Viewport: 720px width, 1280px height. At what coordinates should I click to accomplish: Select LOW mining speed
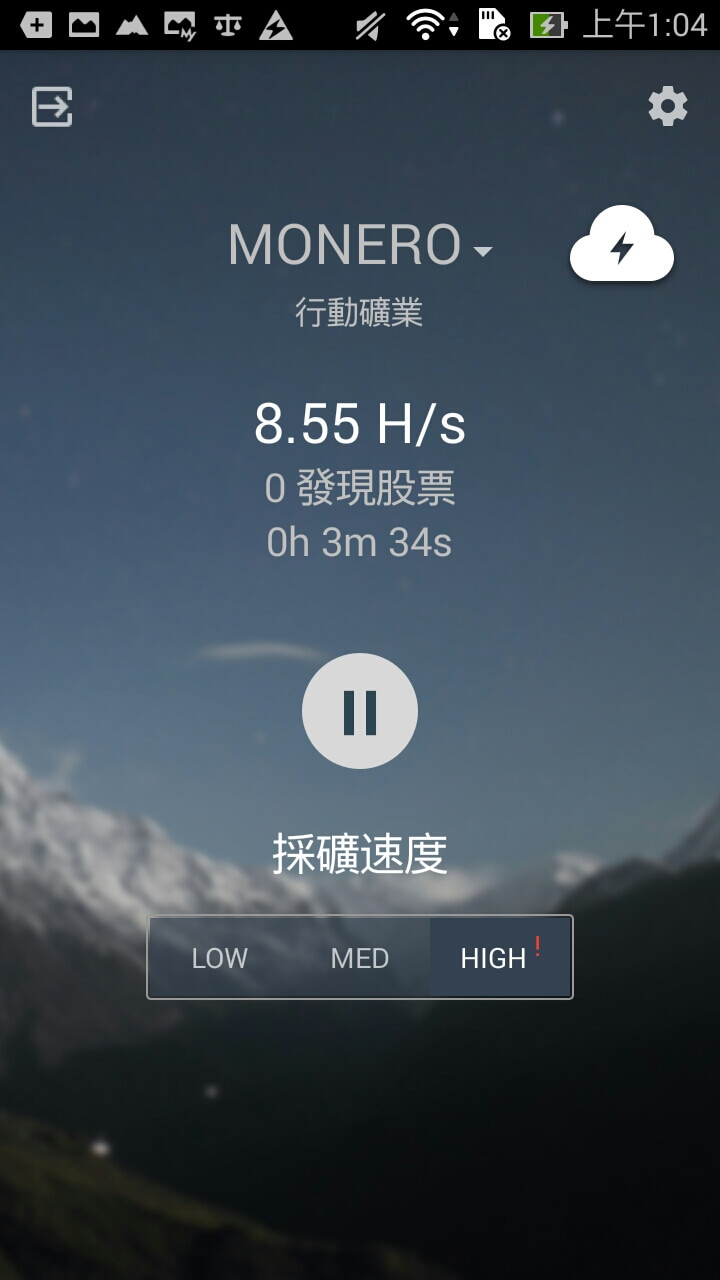tap(218, 957)
